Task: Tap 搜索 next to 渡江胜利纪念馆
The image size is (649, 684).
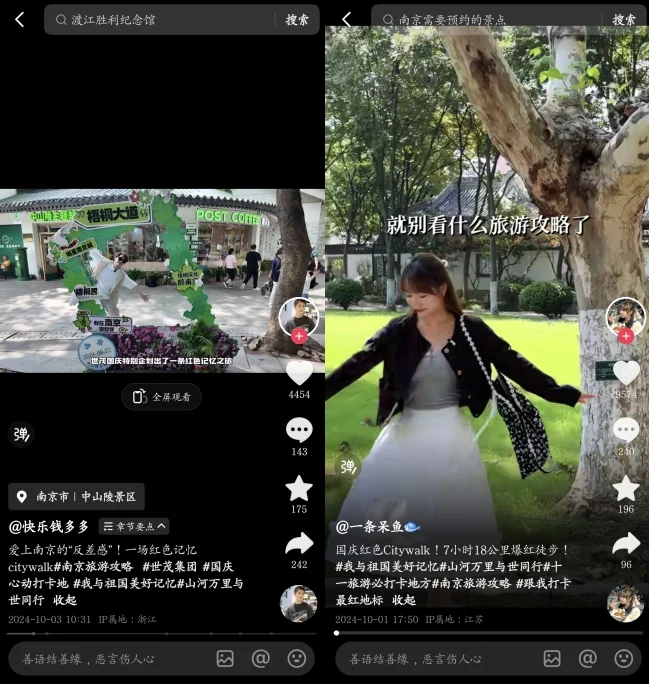Action: (x=297, y=20)
